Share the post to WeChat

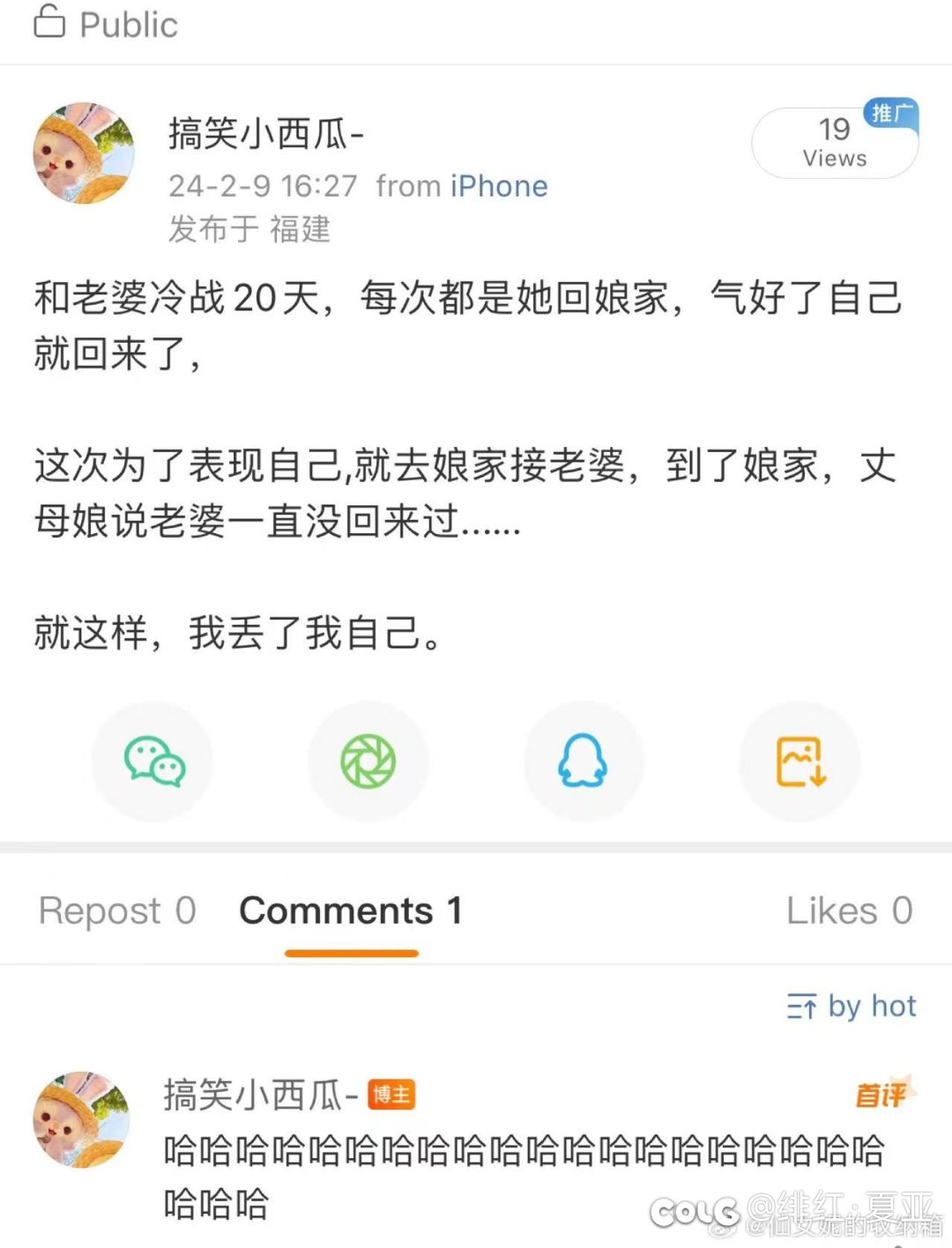click(x=153, y=761)
